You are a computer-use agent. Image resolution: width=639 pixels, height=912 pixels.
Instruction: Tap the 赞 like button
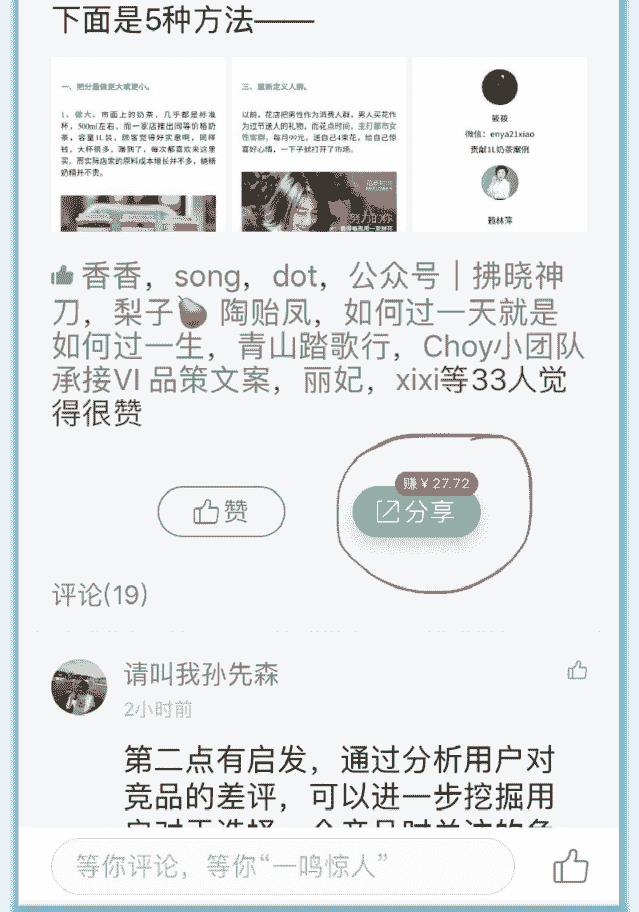[222, 513]
